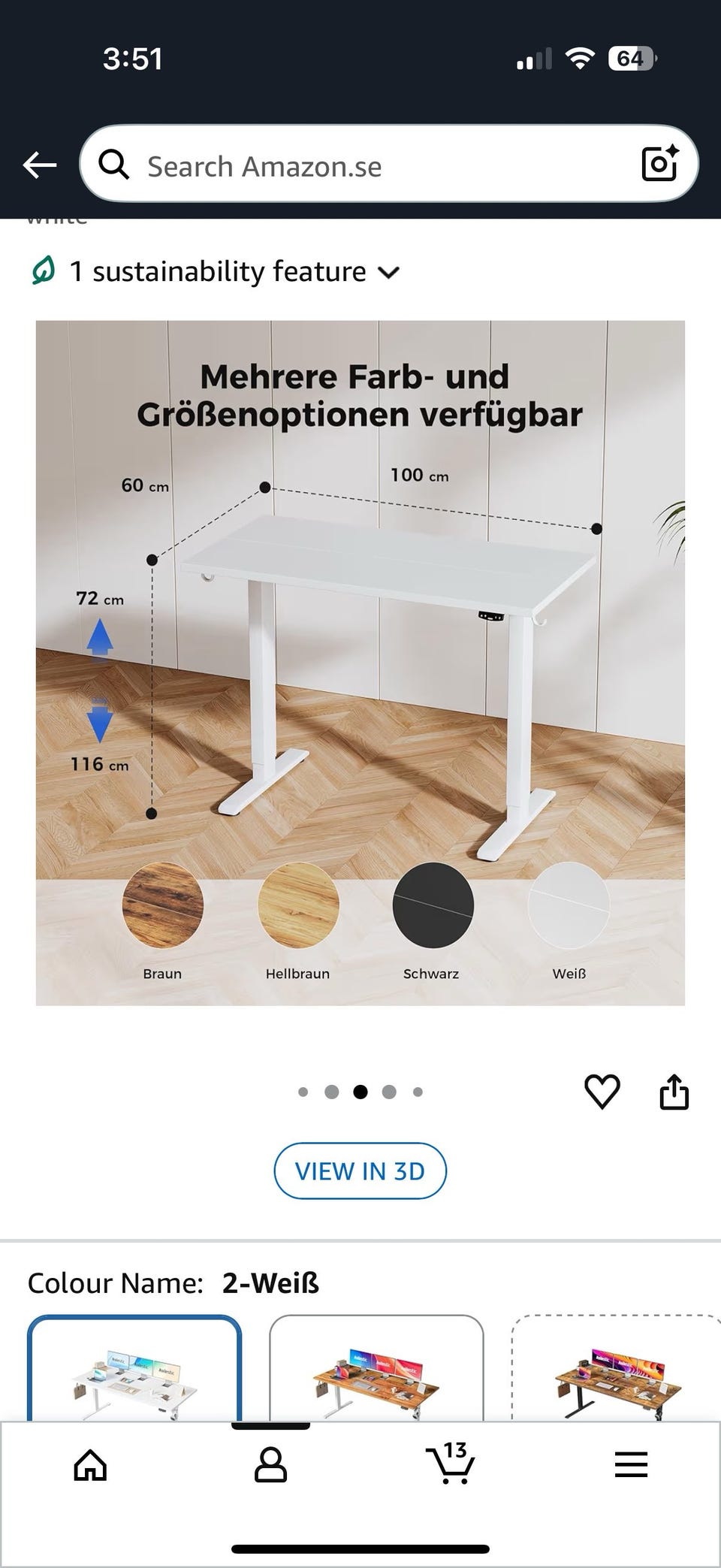Tap the search magnifier icon
This screenshot has height=1568, width=721.
(x=114, y=165)
